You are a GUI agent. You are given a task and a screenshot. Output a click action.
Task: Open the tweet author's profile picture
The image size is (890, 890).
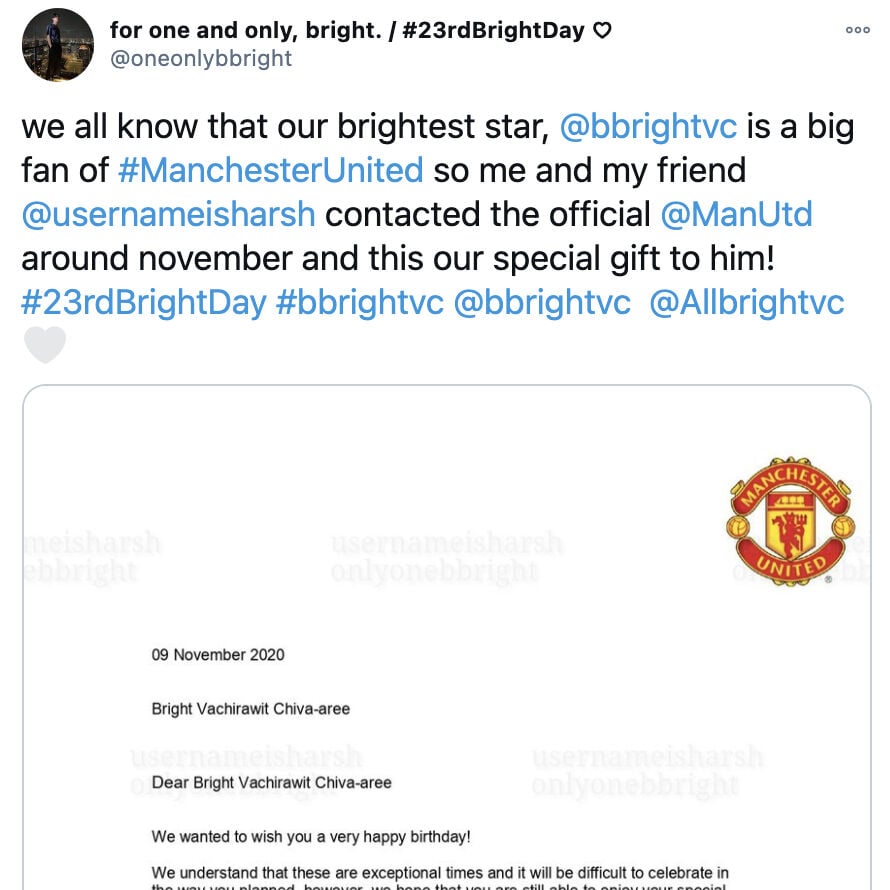[56, 46]
